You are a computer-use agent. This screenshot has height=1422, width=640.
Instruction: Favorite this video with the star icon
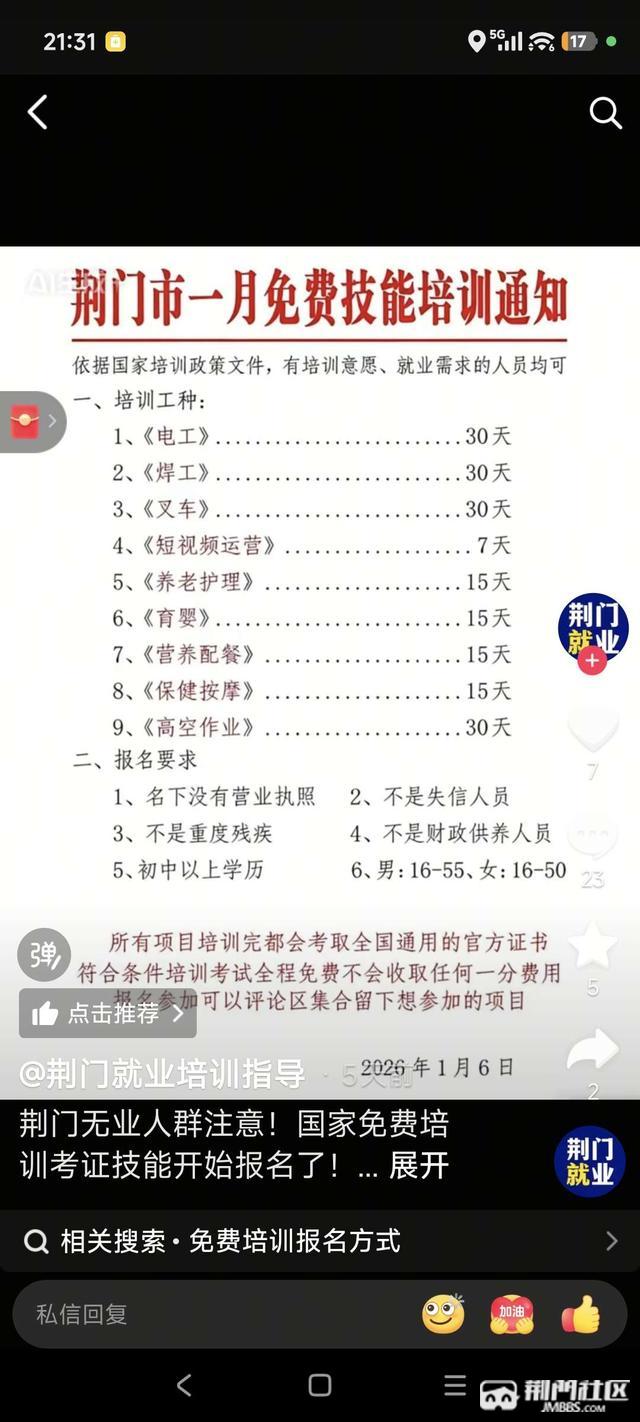point(593,945)
